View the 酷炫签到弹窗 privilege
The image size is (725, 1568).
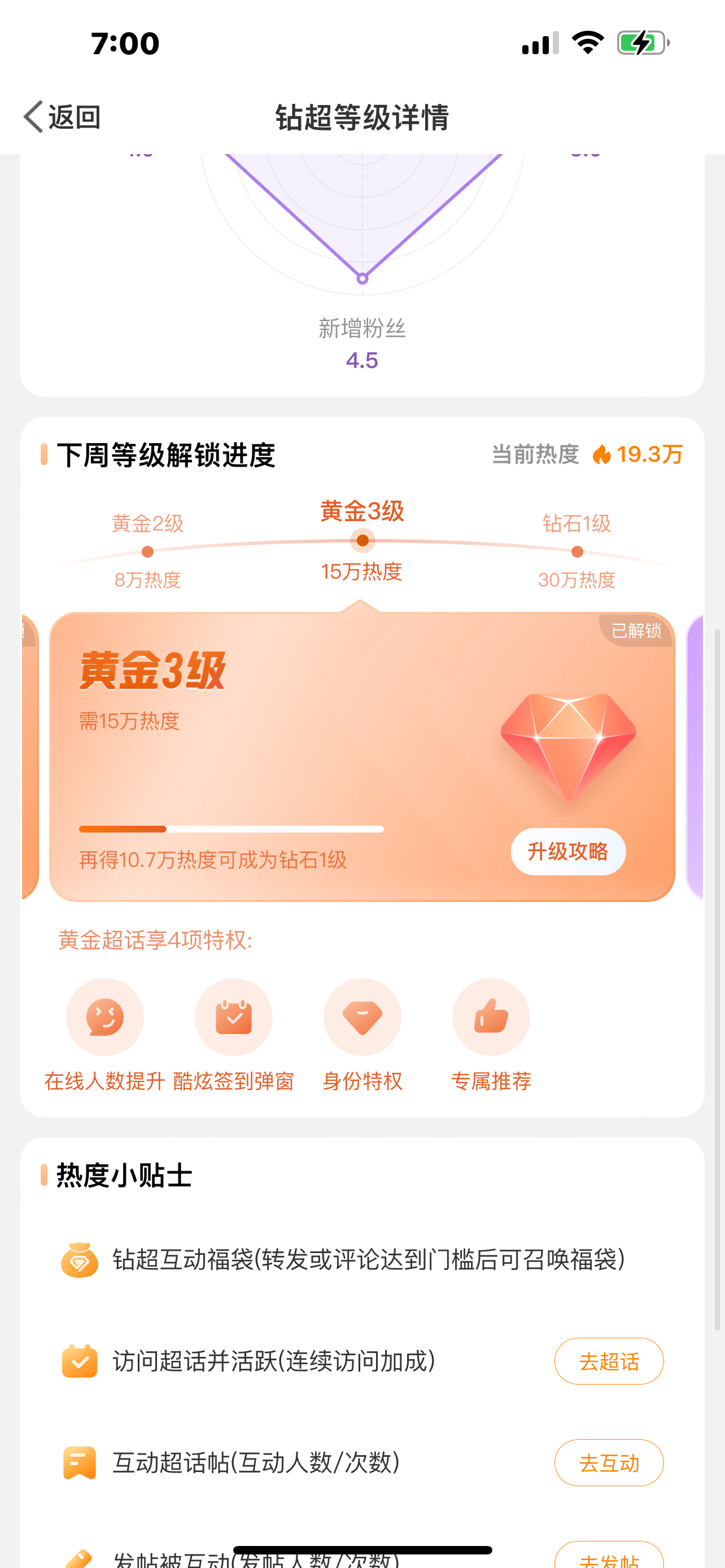pos(234,1034)
